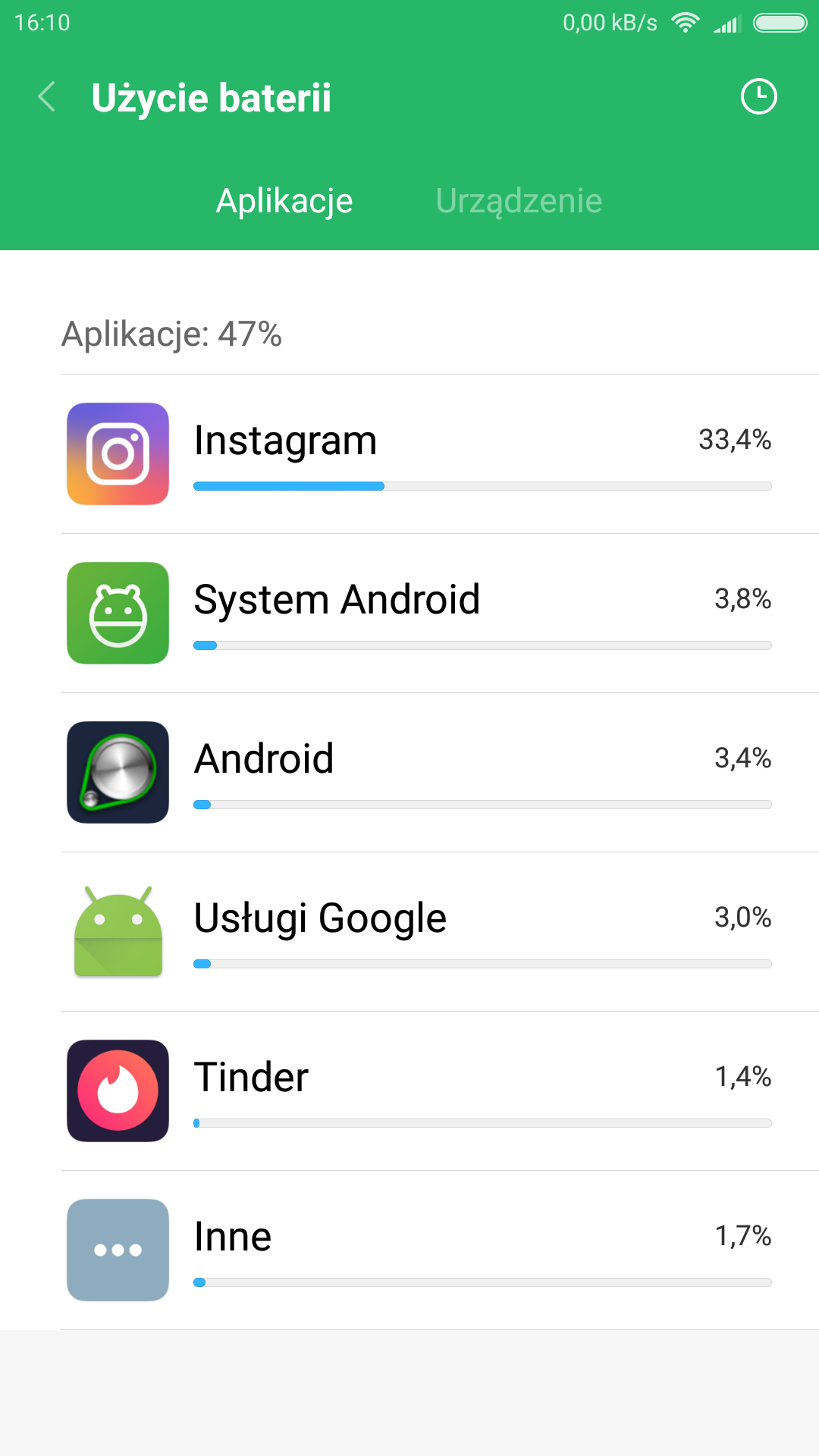Open Instagram battery usage details
The height and width of the screenshot is (1456, 819).
[440, 453]
